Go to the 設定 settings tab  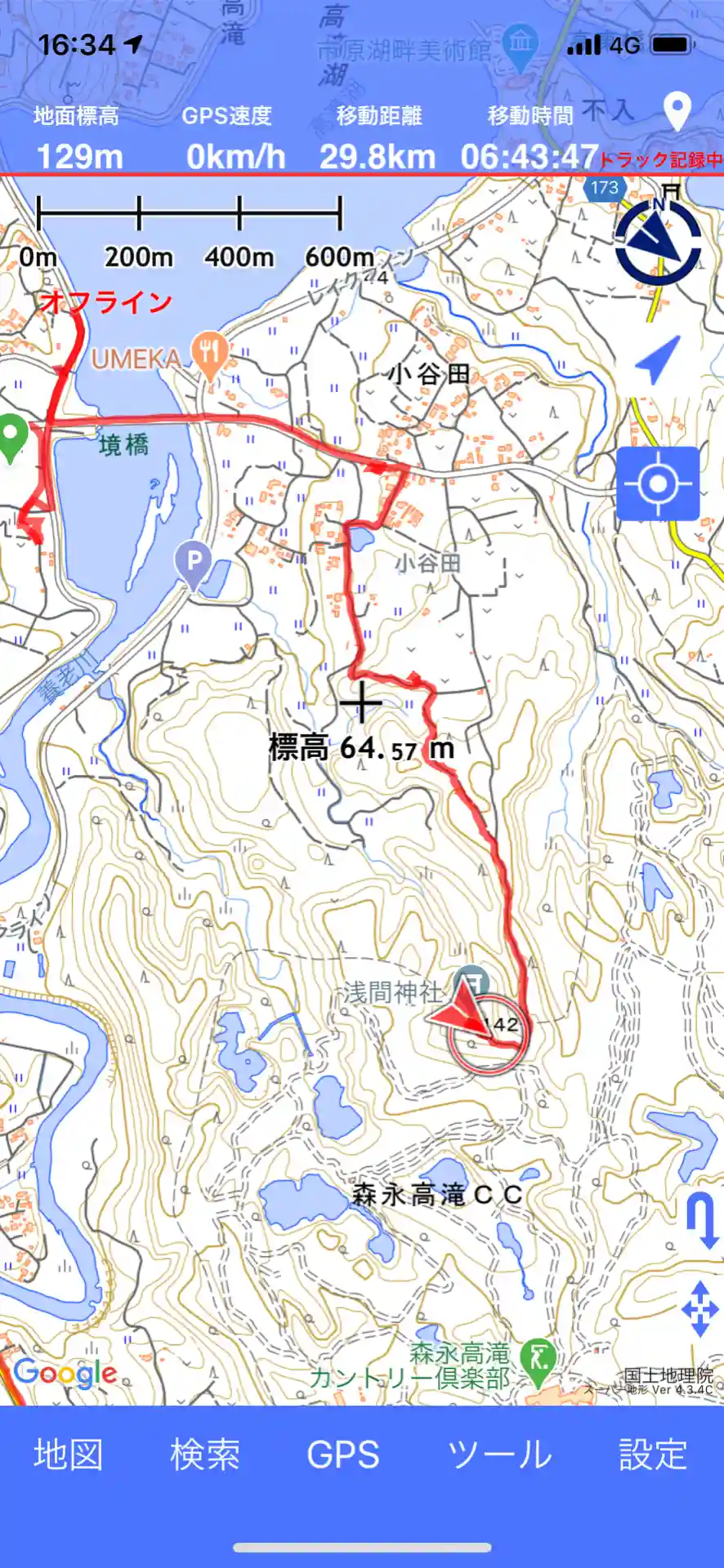pyautogui.click(x=652, y=1454)
